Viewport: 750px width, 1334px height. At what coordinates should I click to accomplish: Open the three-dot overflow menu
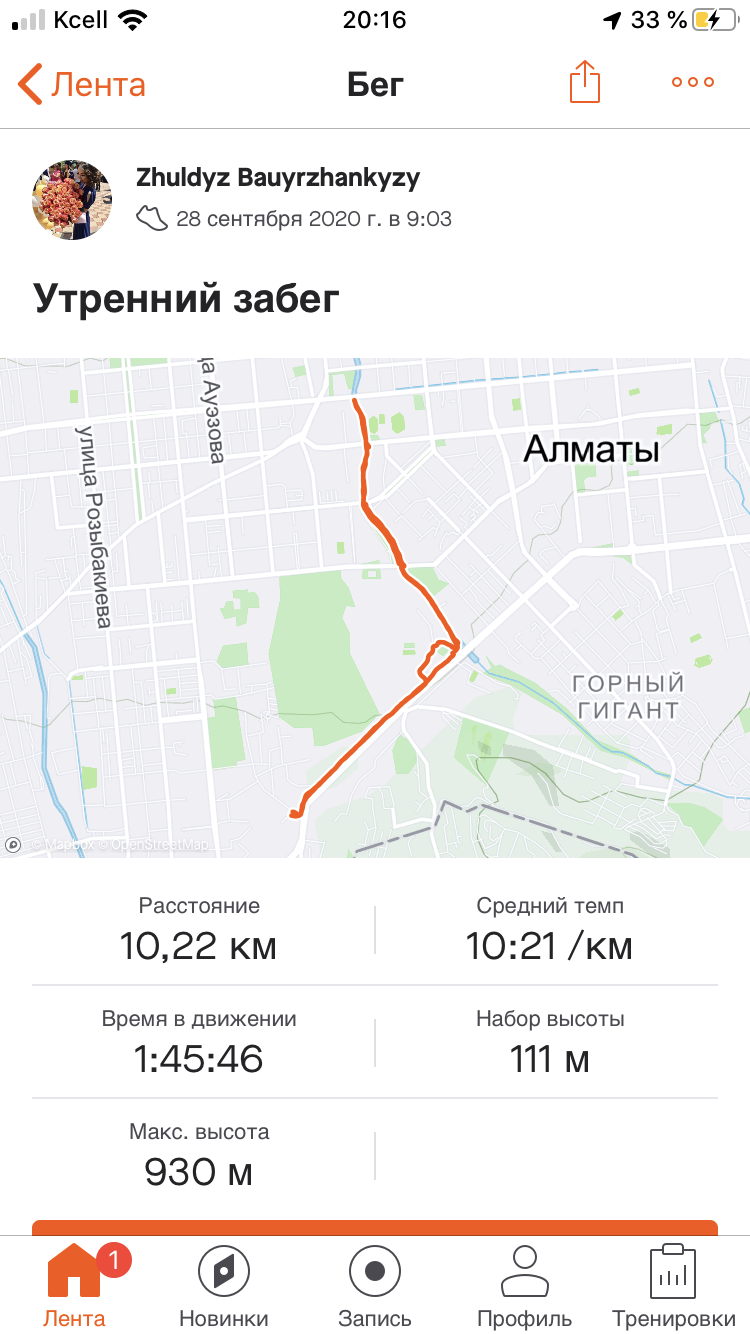pos(693,82)
